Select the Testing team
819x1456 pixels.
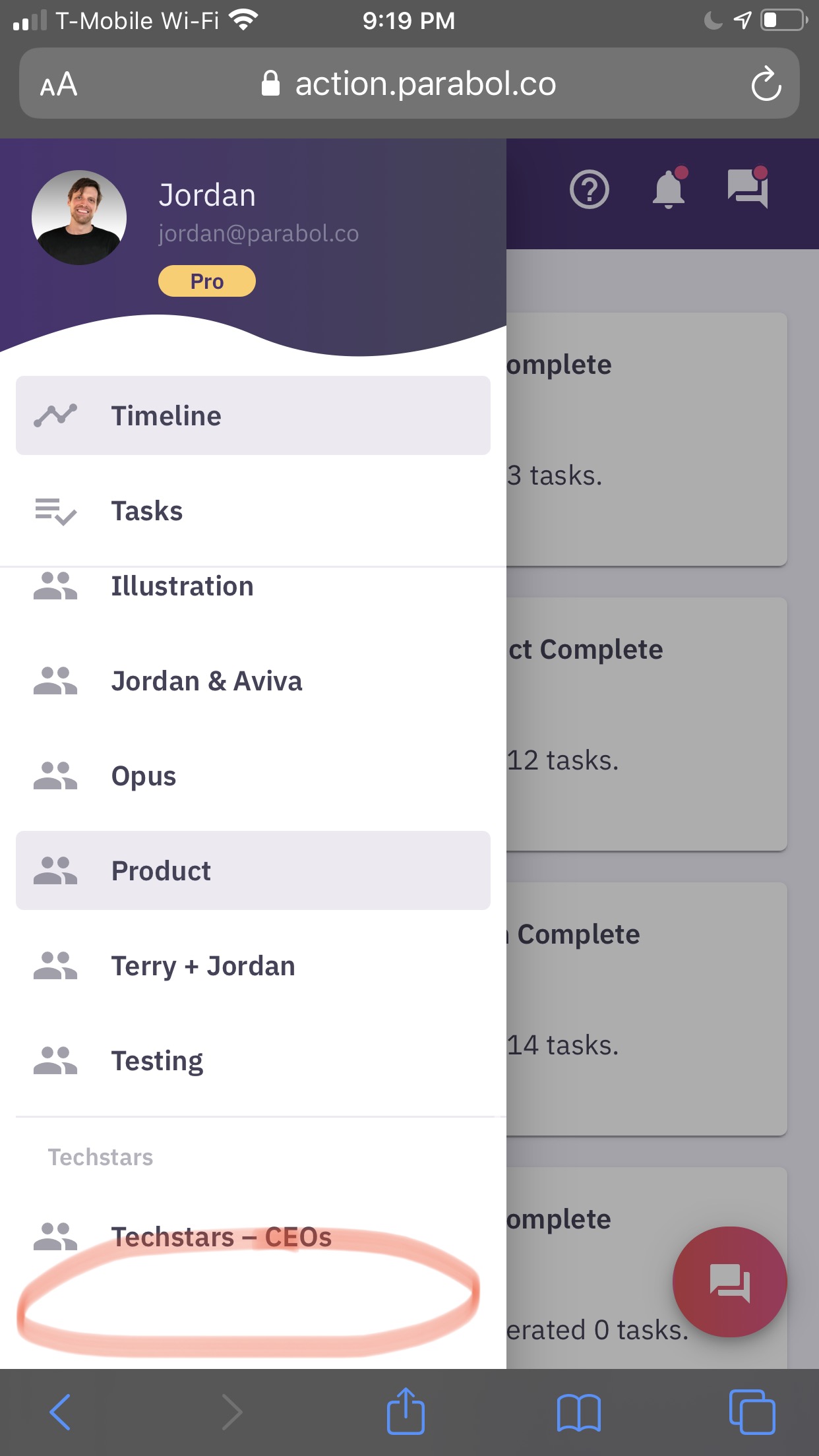click(157, 1060)
